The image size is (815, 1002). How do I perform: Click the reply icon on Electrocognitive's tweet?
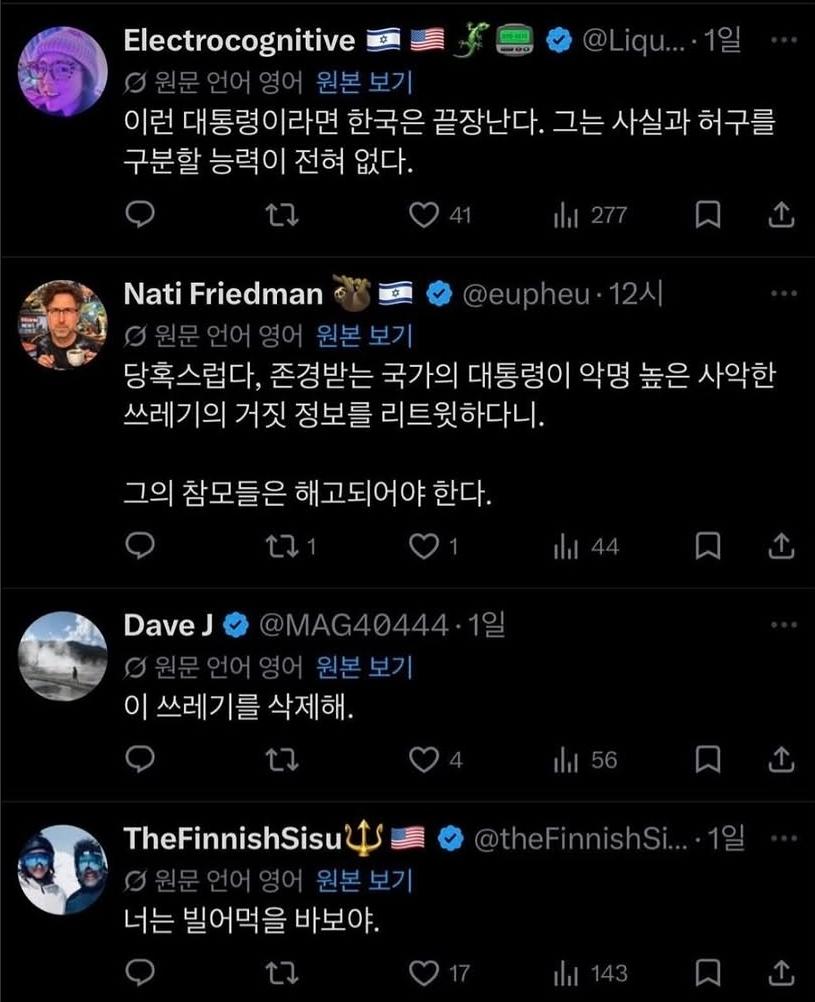tap(138, 213)
